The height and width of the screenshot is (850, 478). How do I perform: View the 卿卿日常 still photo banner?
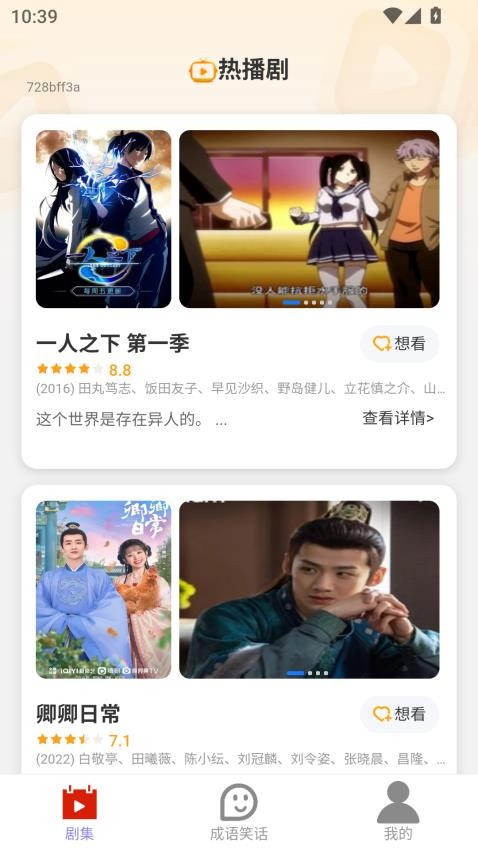[309, 589]
